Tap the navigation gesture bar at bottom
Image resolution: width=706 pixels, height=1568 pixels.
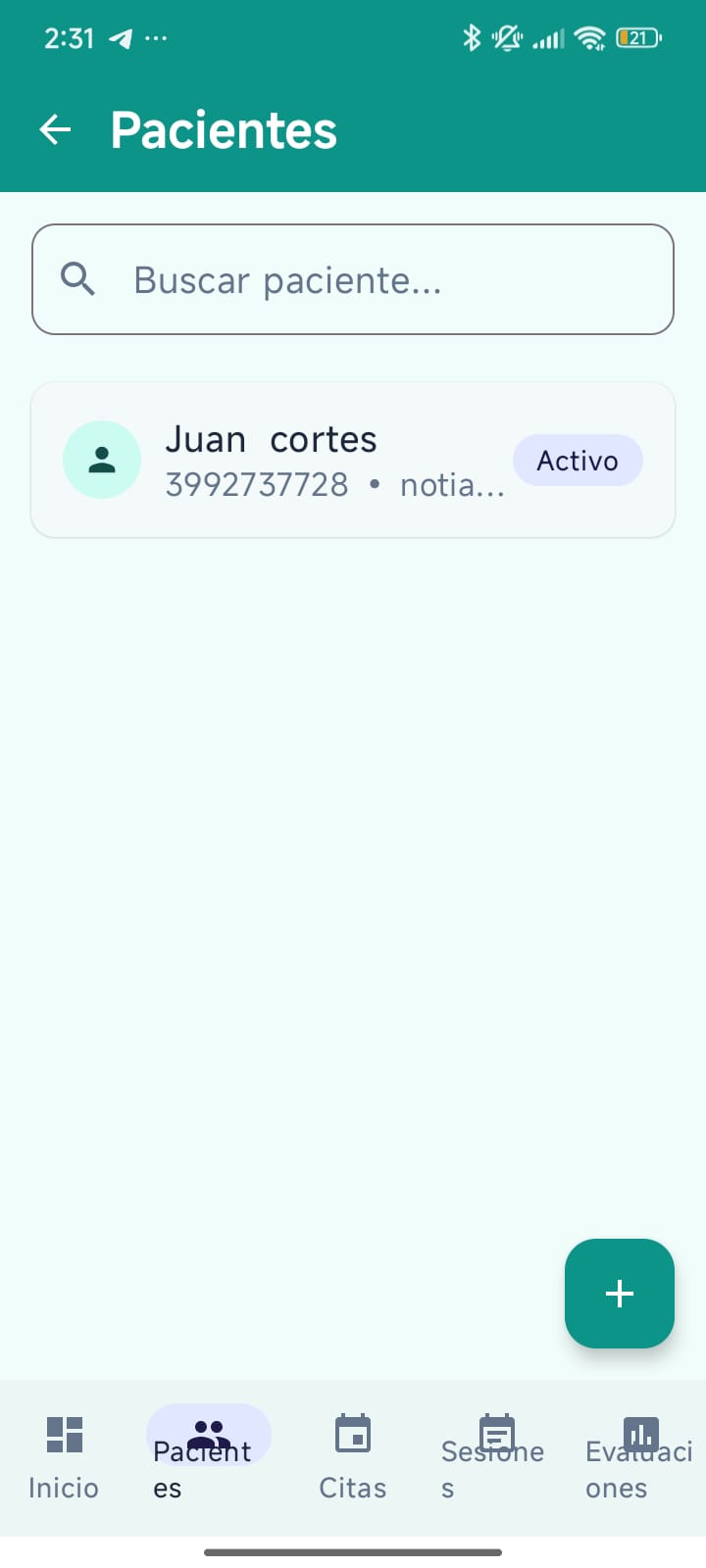[x=353, y=1551]
